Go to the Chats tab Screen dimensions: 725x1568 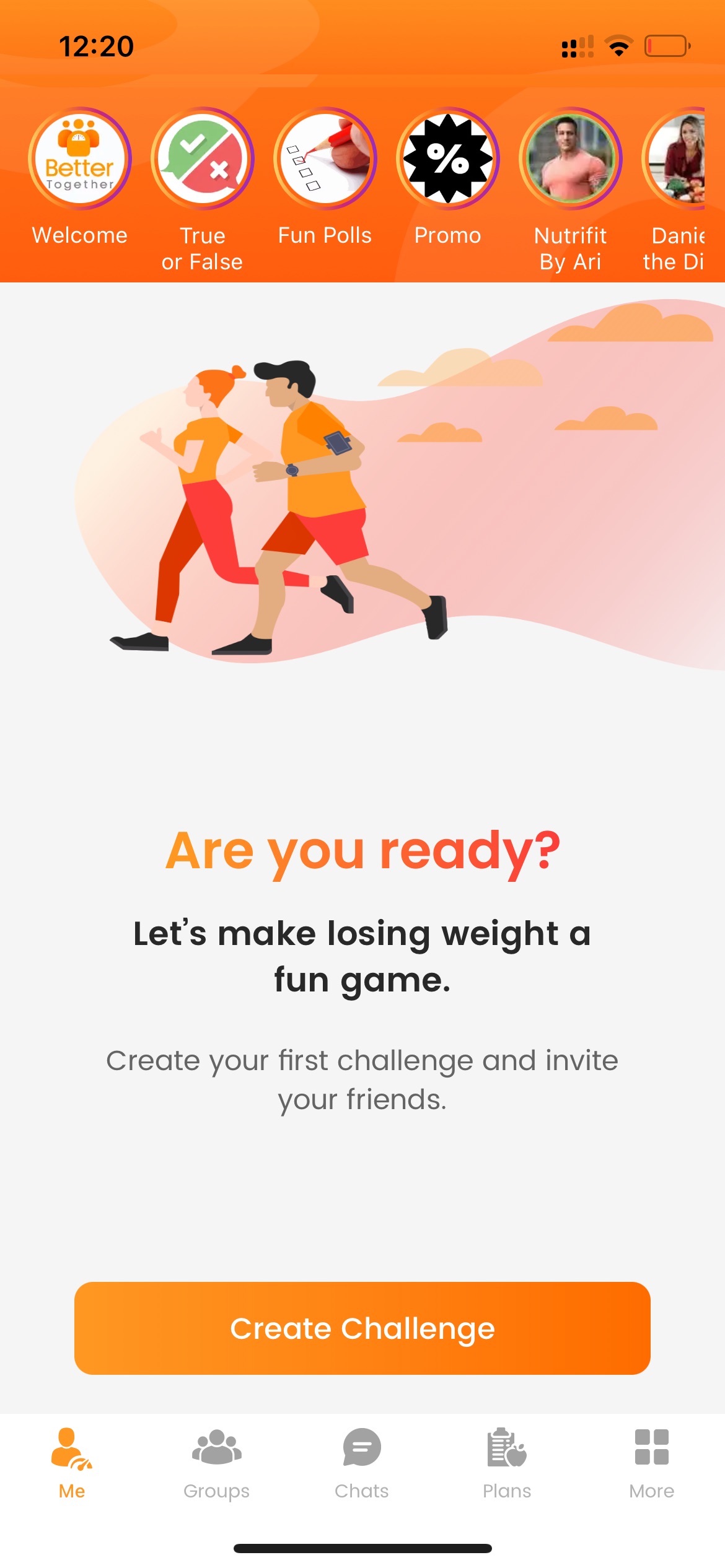362,1463
